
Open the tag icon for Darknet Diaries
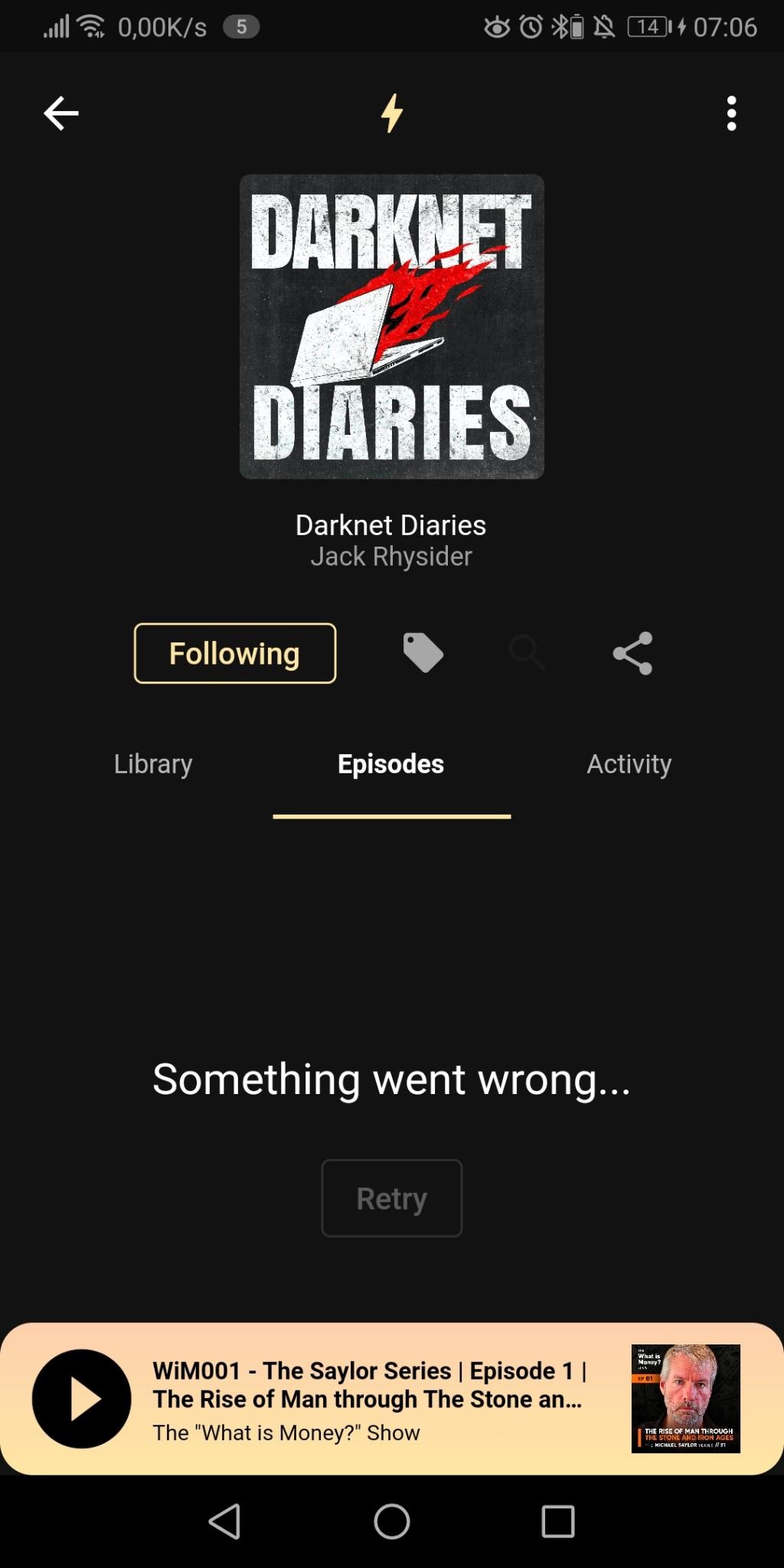423,653
